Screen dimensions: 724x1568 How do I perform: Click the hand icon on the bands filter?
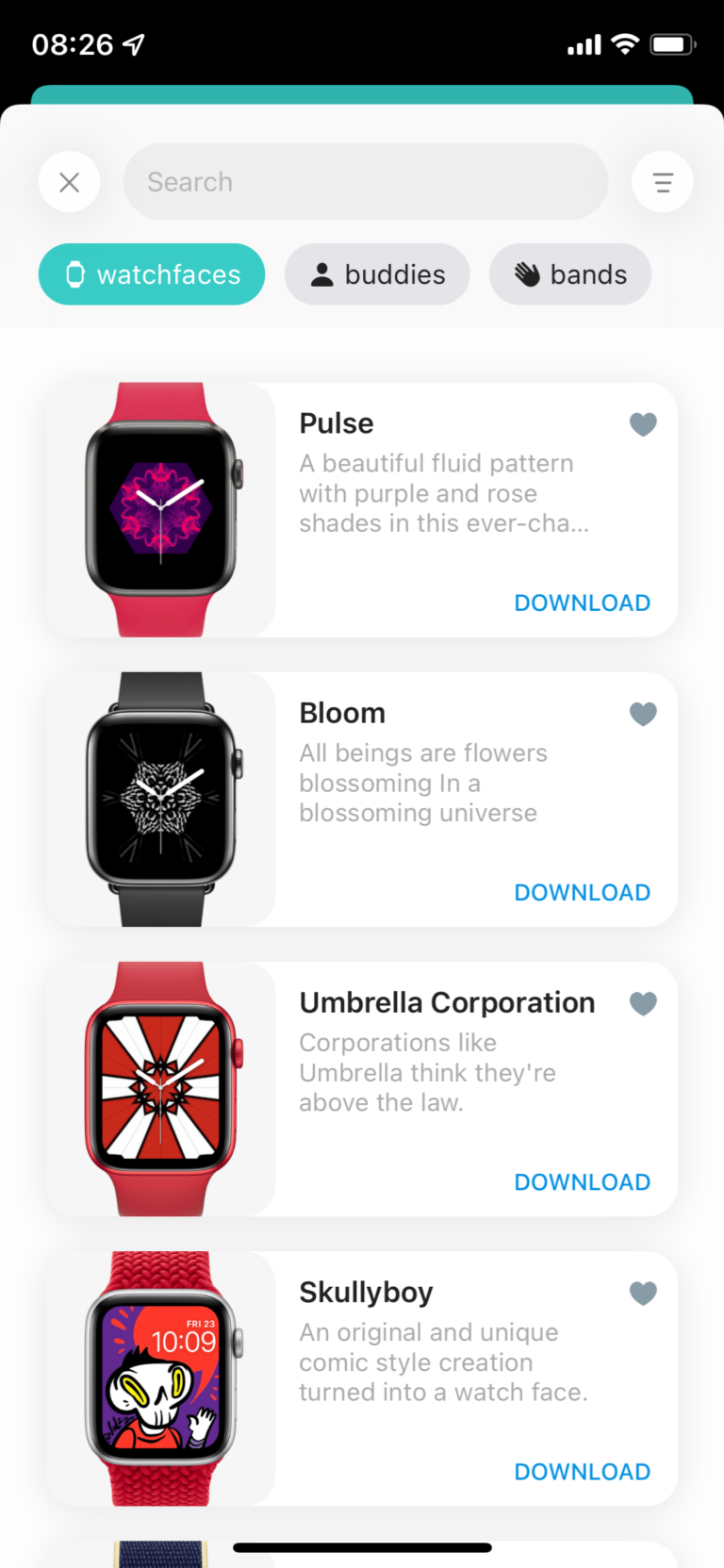tap(527, 273)
